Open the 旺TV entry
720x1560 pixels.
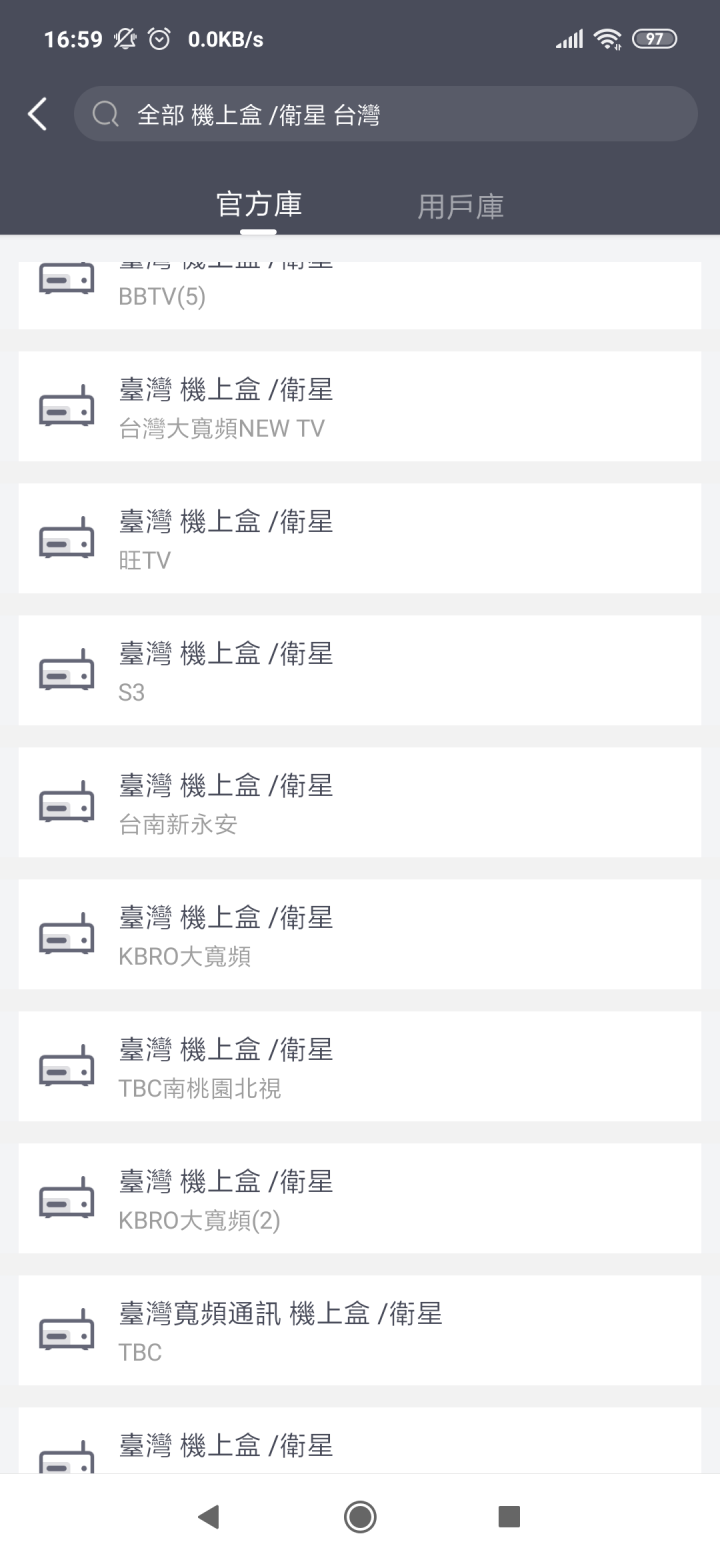tap(360, 538)
